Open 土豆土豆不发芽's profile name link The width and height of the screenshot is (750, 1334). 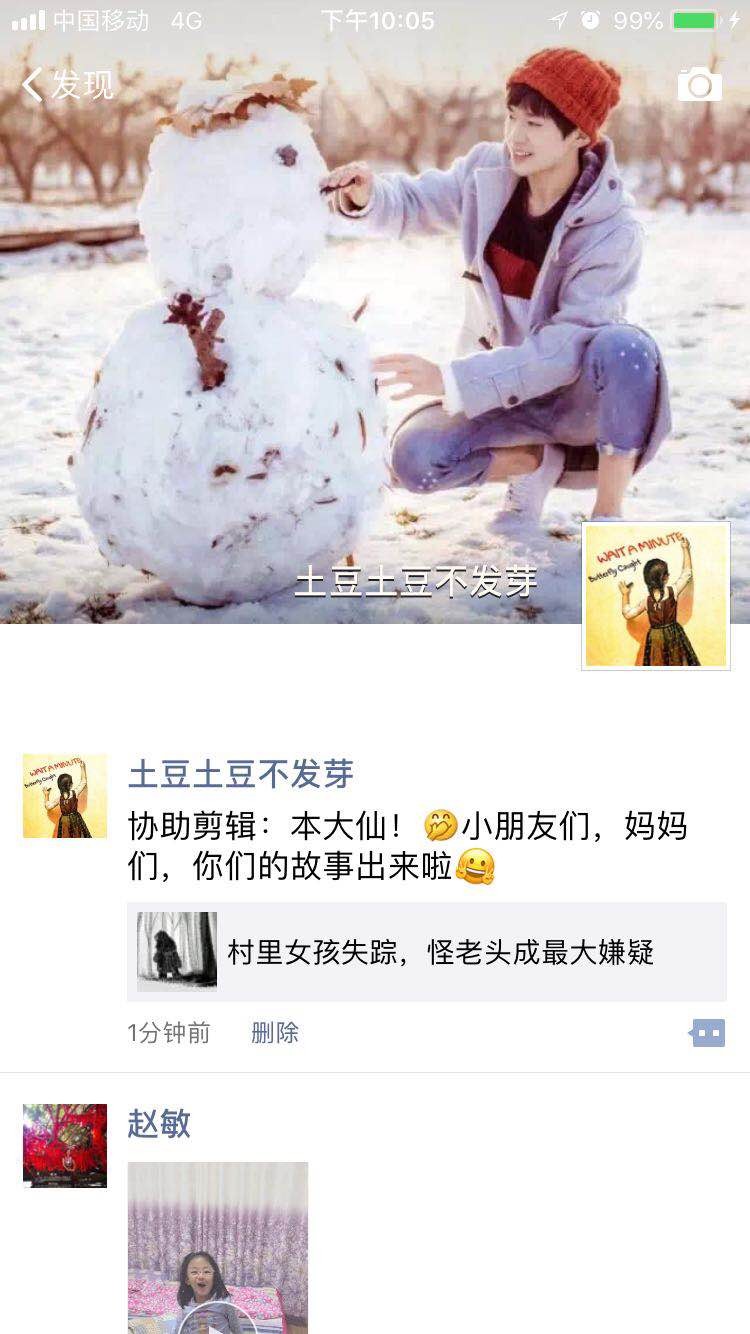tap(240, 774)
